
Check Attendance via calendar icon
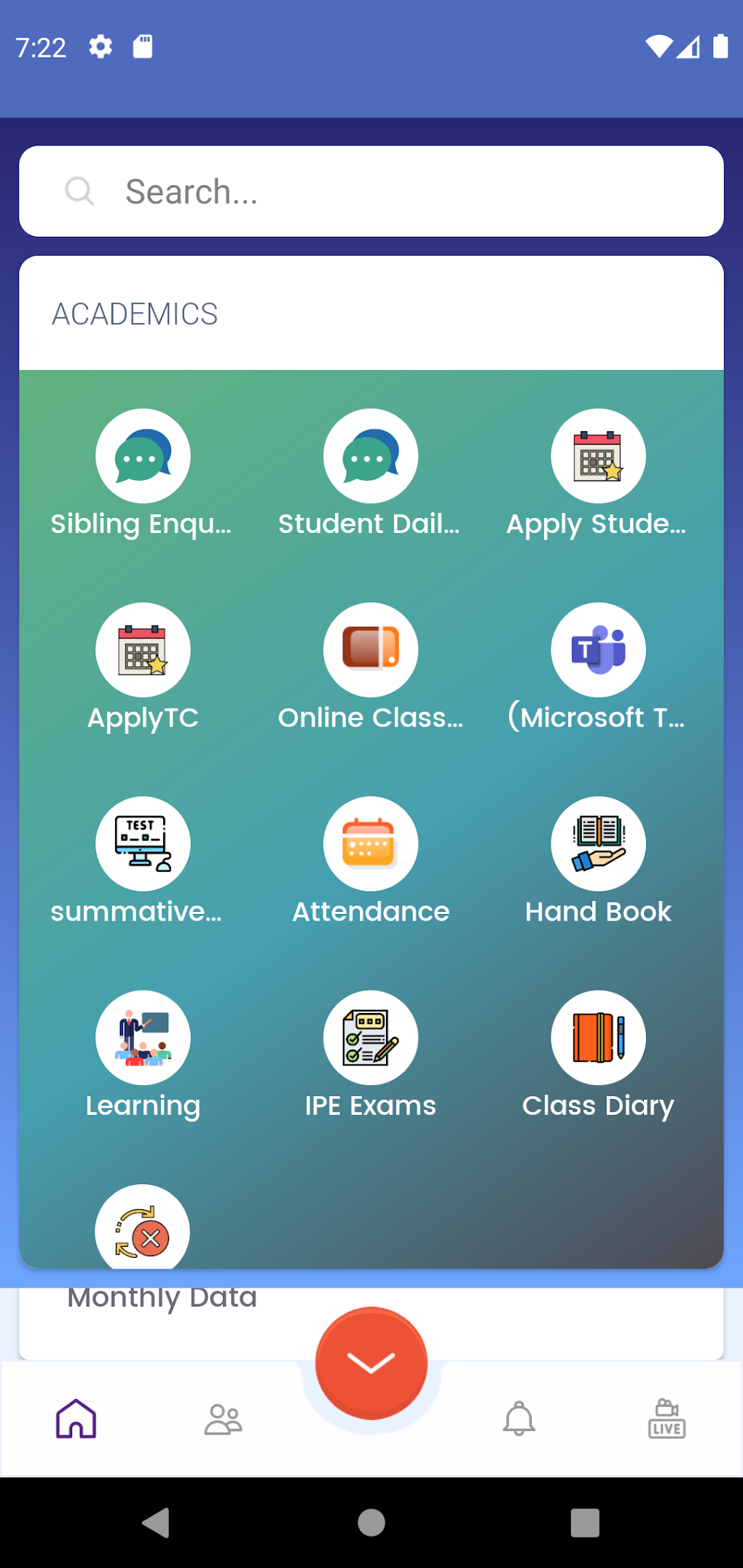pos(371,843)
